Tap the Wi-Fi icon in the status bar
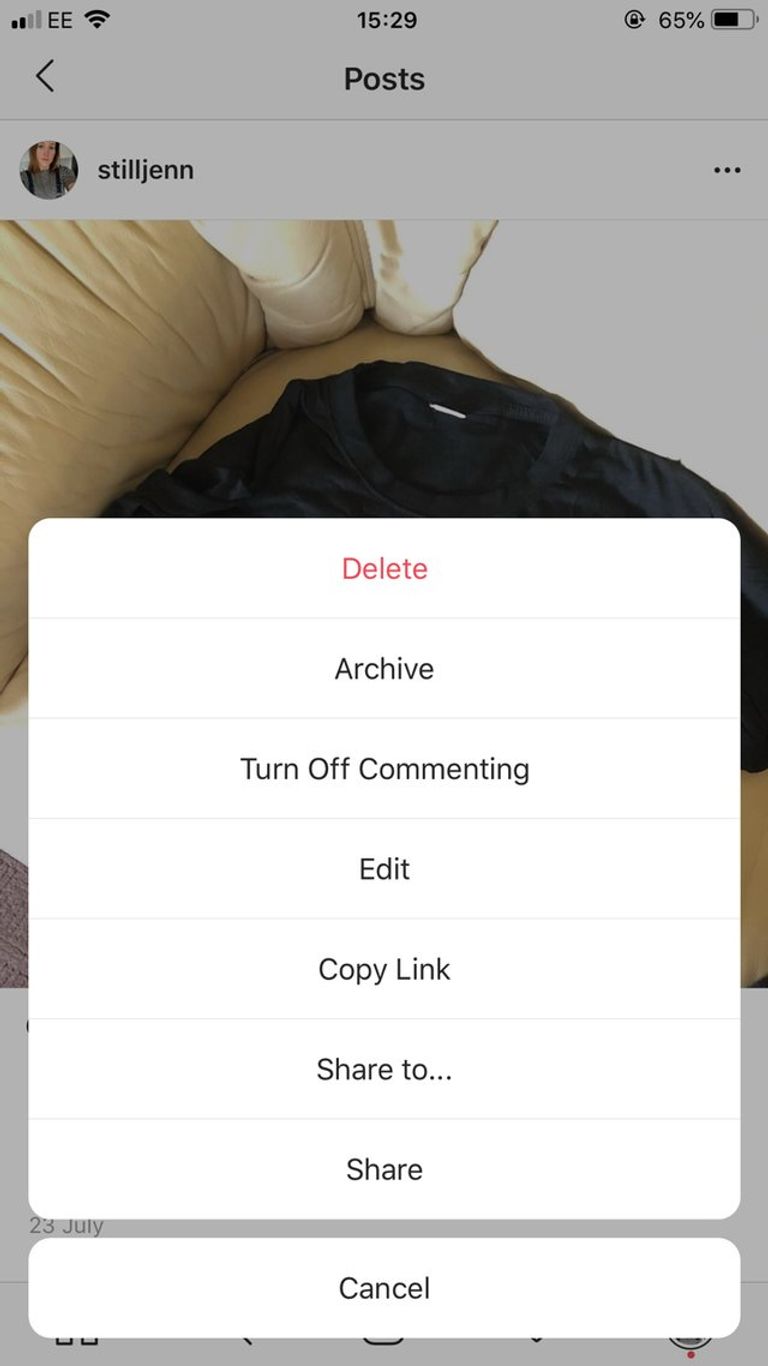 96,18
